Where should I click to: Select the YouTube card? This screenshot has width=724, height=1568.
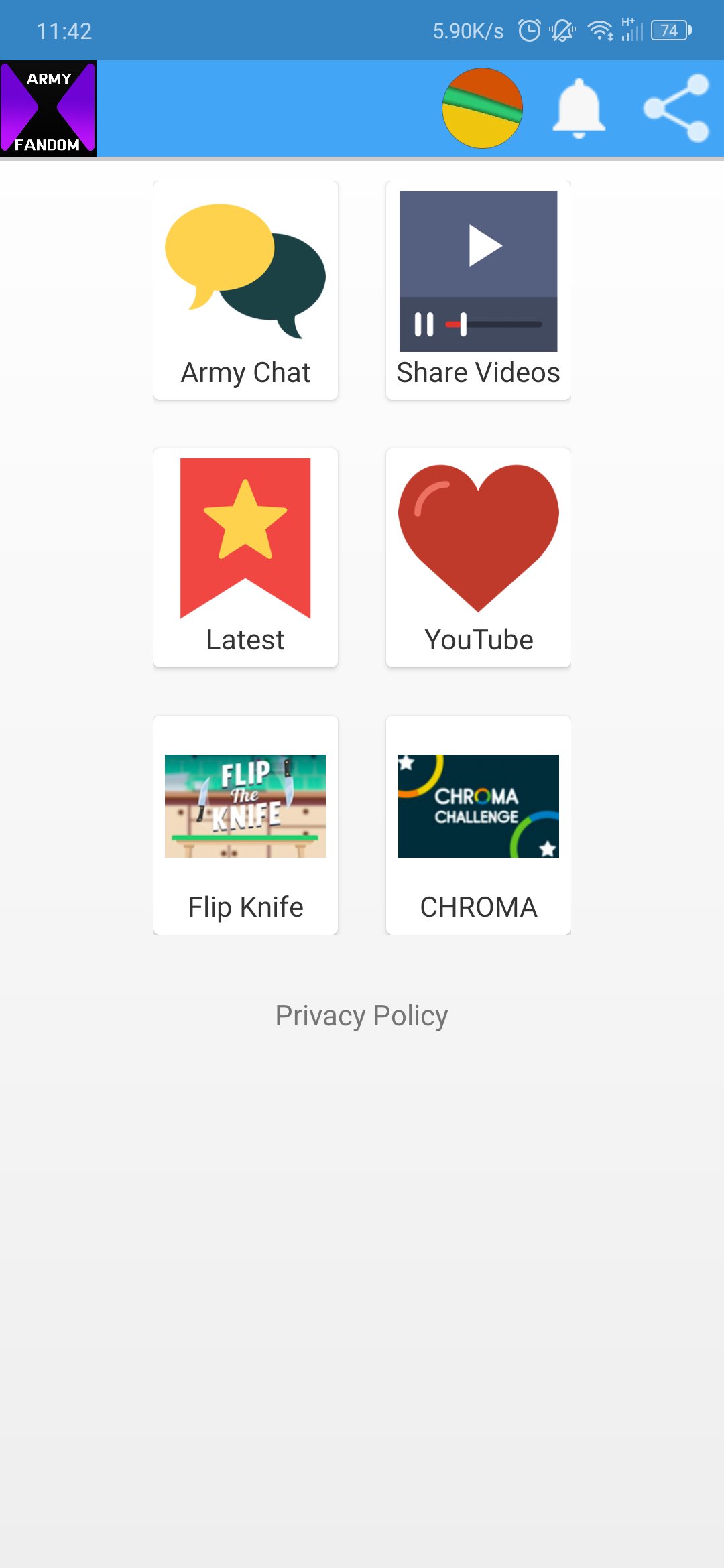coord(477,556)
